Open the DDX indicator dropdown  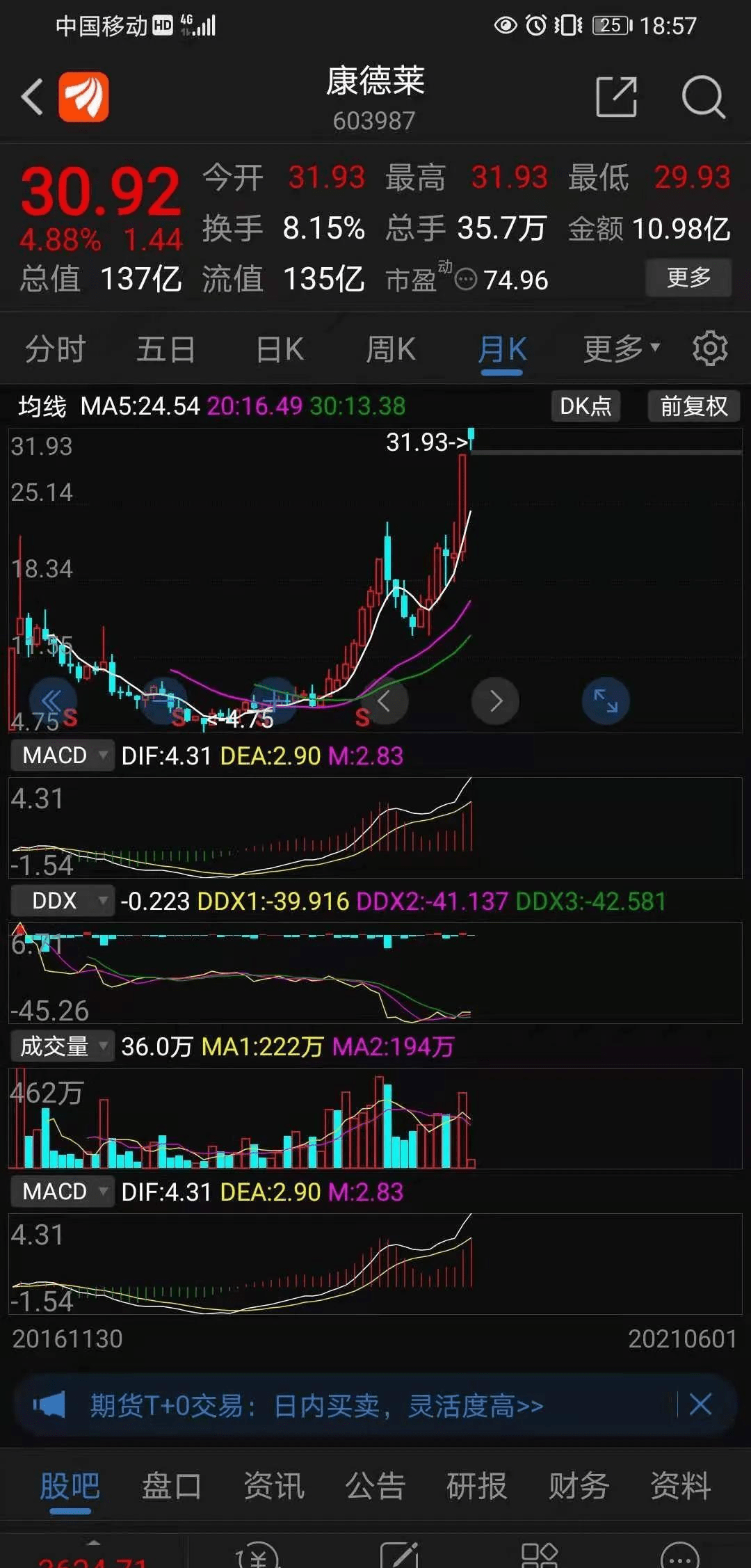pyautogui.click(x=62, y=901)
